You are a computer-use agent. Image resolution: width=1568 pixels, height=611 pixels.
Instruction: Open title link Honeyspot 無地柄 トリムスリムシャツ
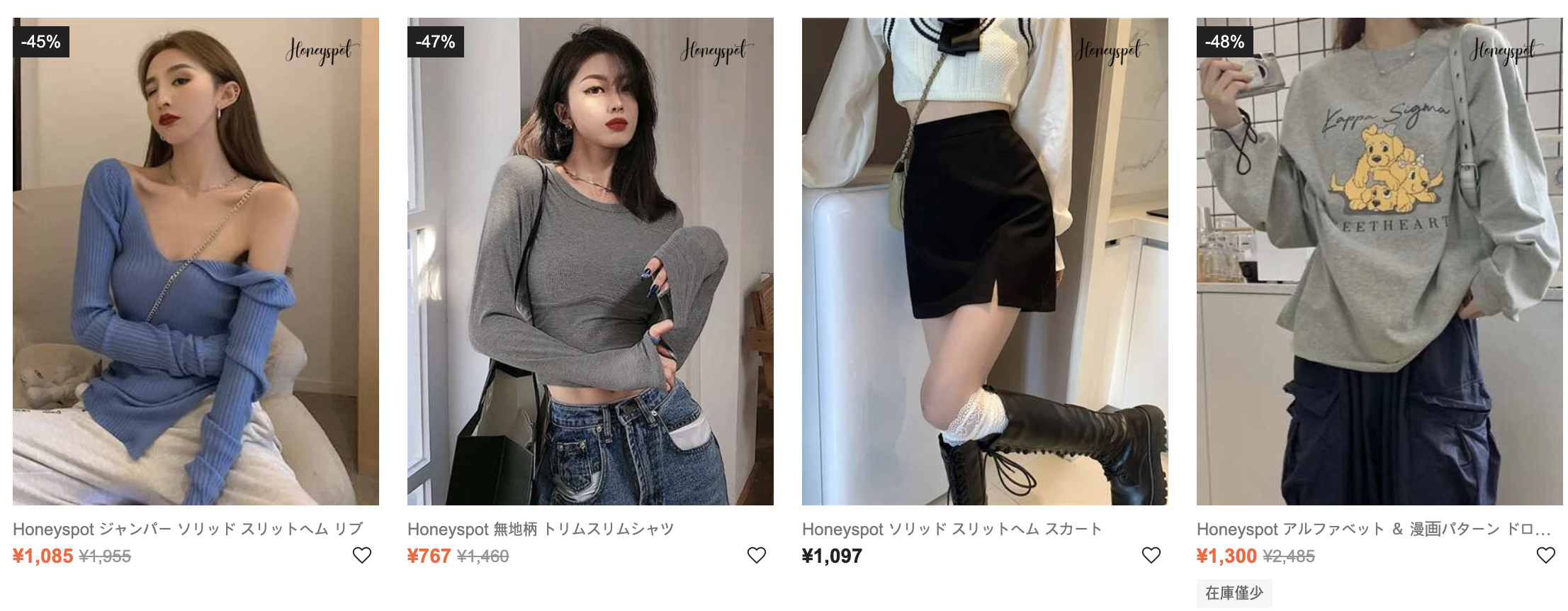point(541,529)
